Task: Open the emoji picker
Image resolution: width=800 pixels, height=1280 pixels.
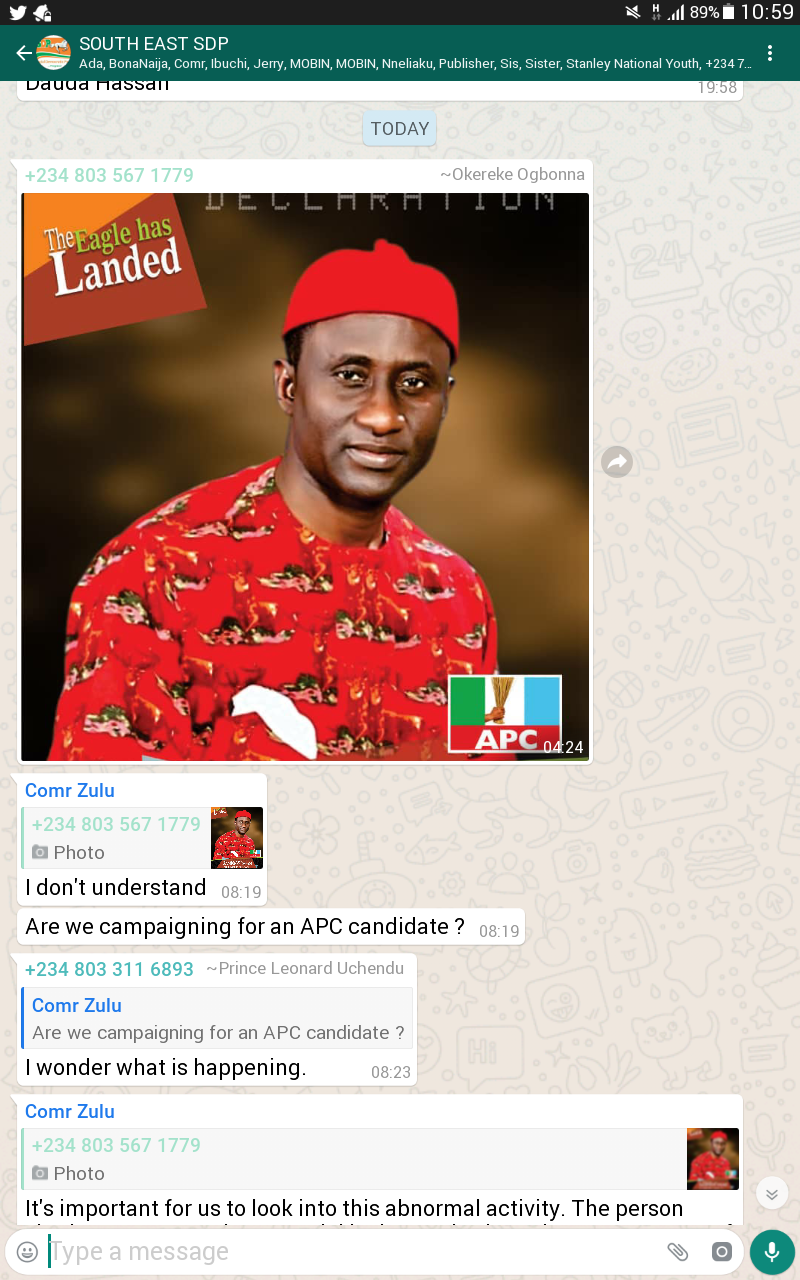Action: point(28,1251)
